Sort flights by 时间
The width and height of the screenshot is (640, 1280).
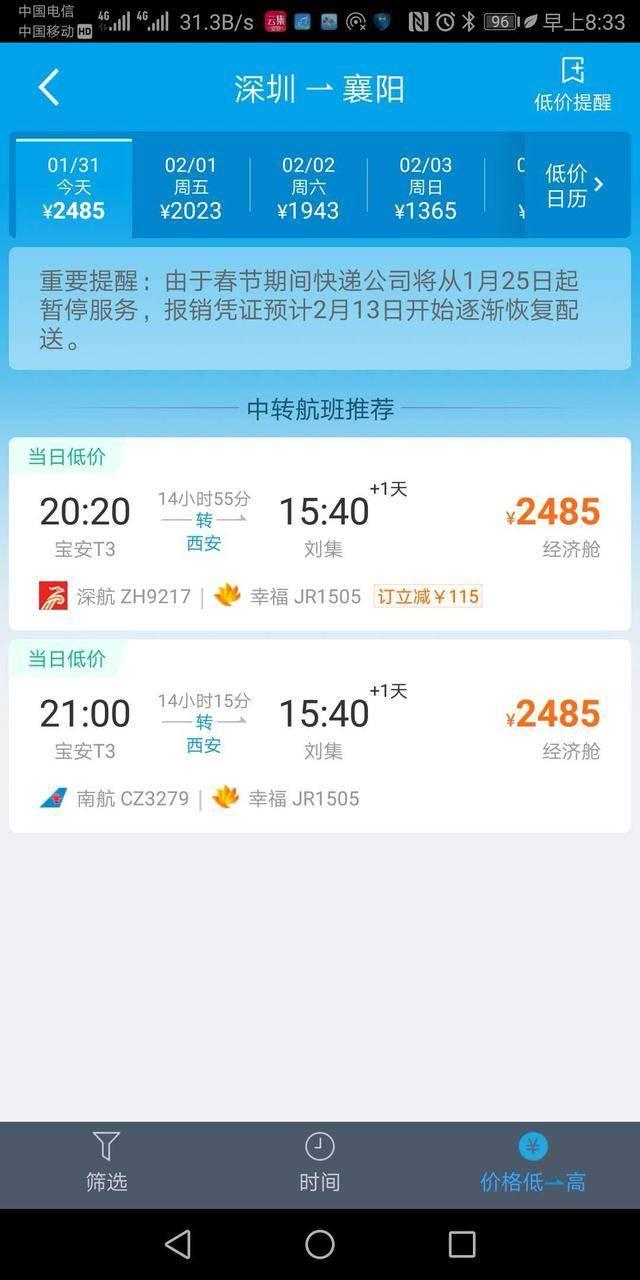point(320,1163)
